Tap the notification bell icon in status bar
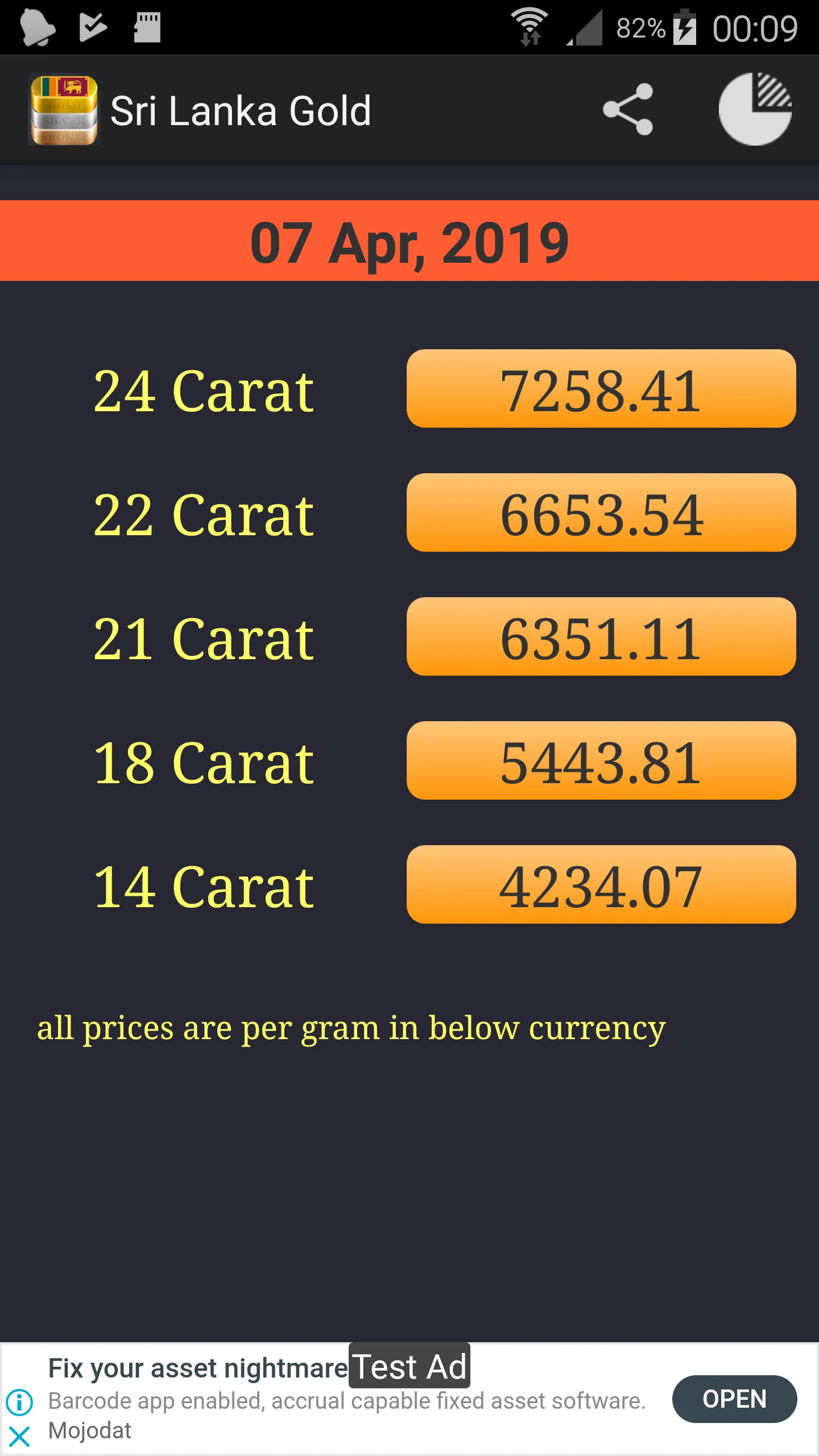Image resolution: width=819 pixels, height=1456 pixels. point(38,26)
